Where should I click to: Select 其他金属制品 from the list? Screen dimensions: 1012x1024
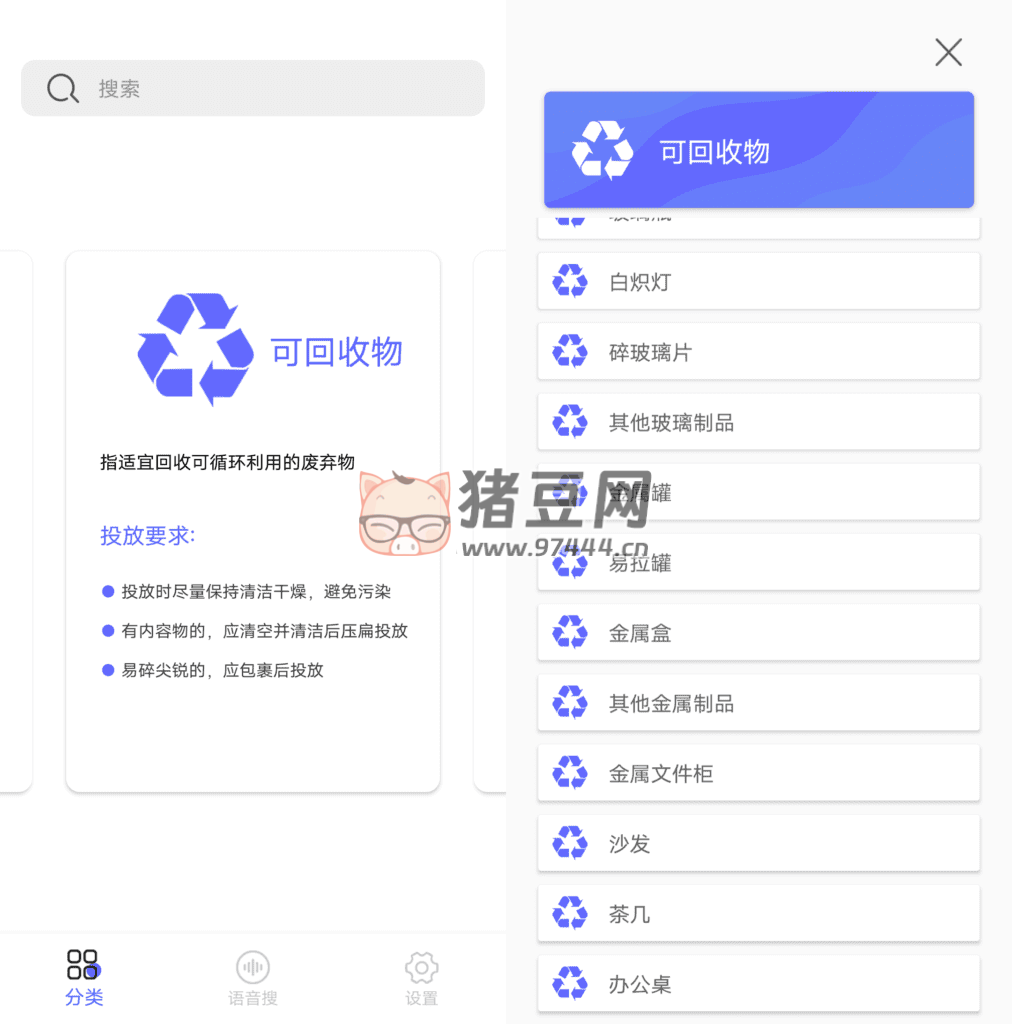(758, 703)
